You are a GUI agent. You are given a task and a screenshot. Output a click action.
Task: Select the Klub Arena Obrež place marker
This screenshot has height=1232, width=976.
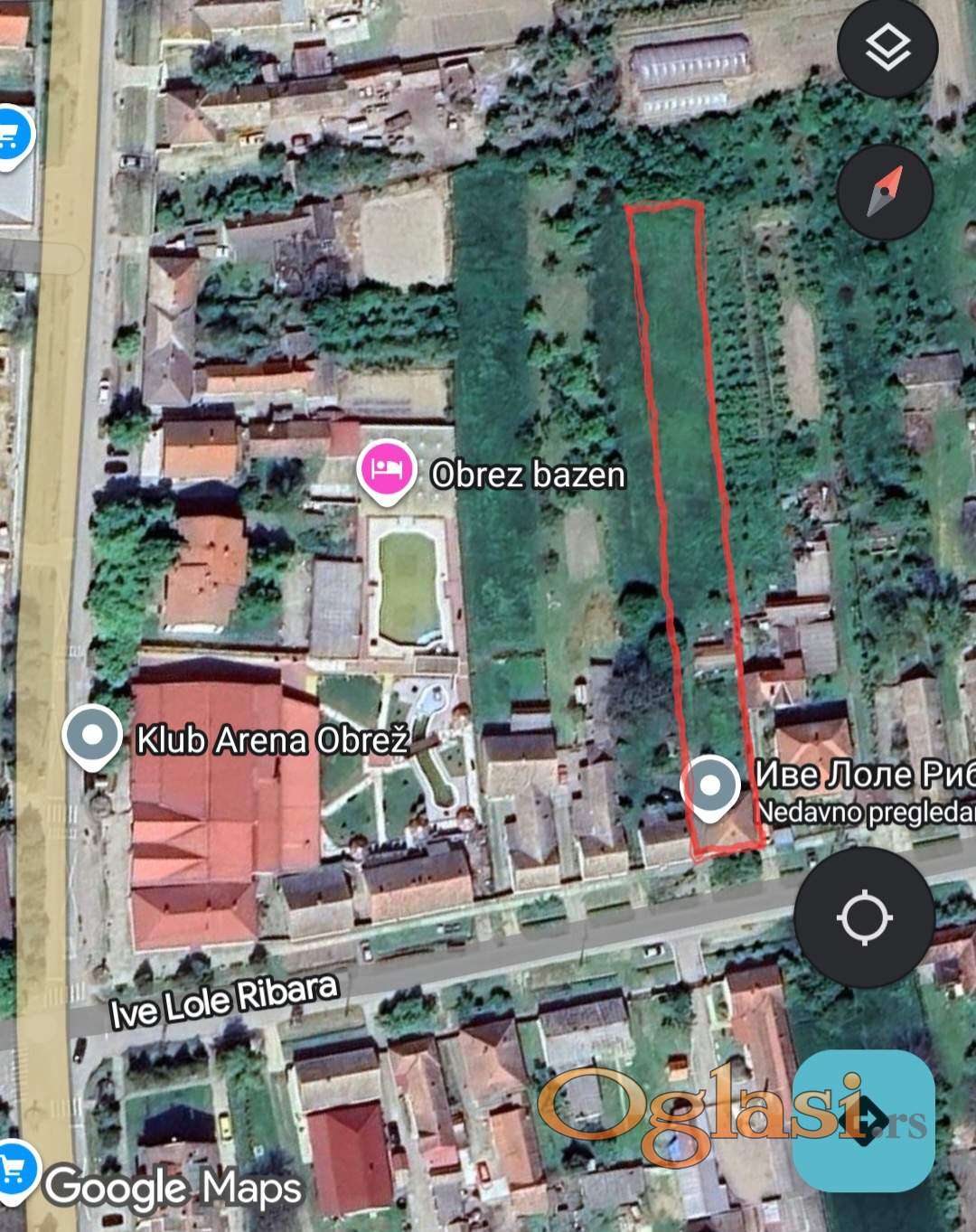pyautogui.click(x=92, y=736)
